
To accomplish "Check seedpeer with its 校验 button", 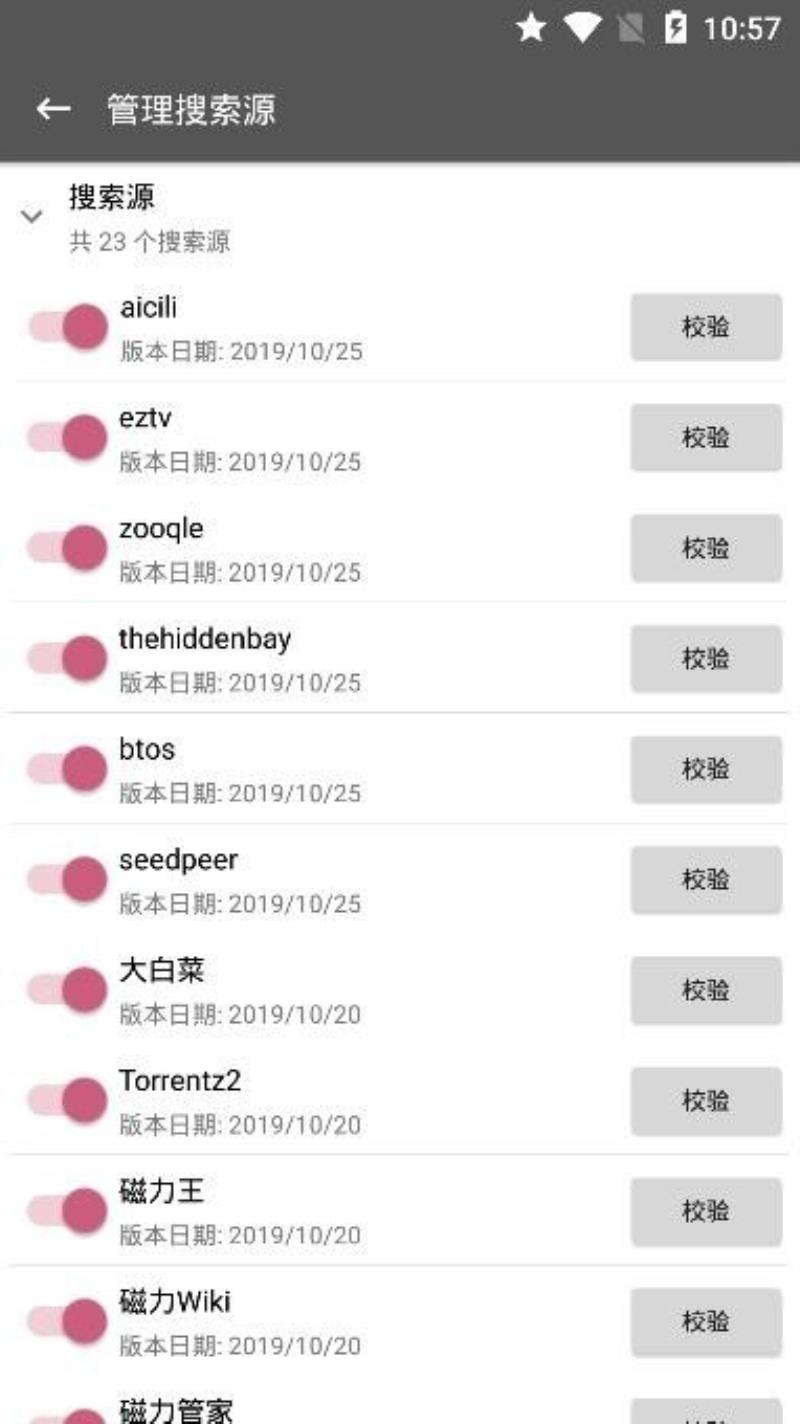I will pos(706,880).
